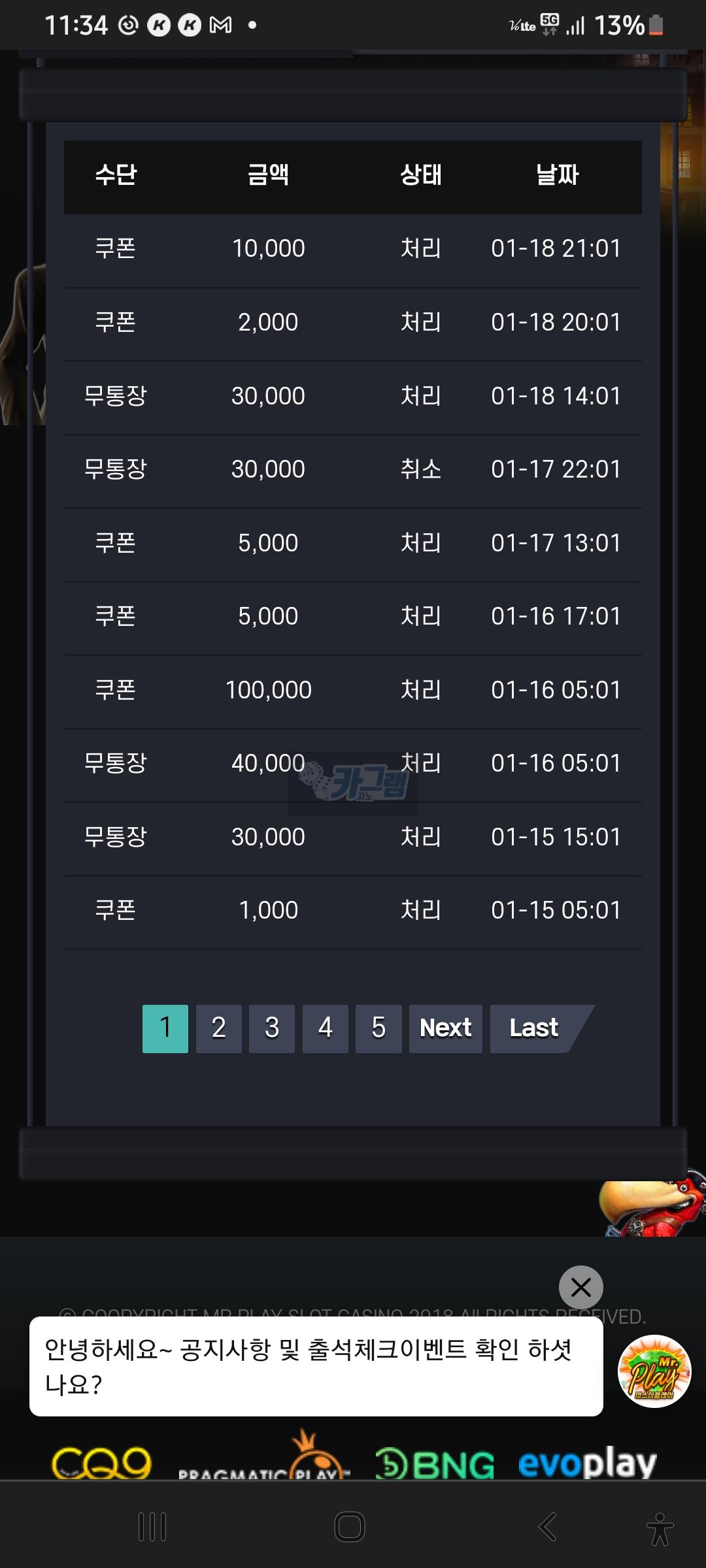Tap Next to advance one page
Image resolution: width=706 pixels, height=1568 pixels.
coord(445,1028)
